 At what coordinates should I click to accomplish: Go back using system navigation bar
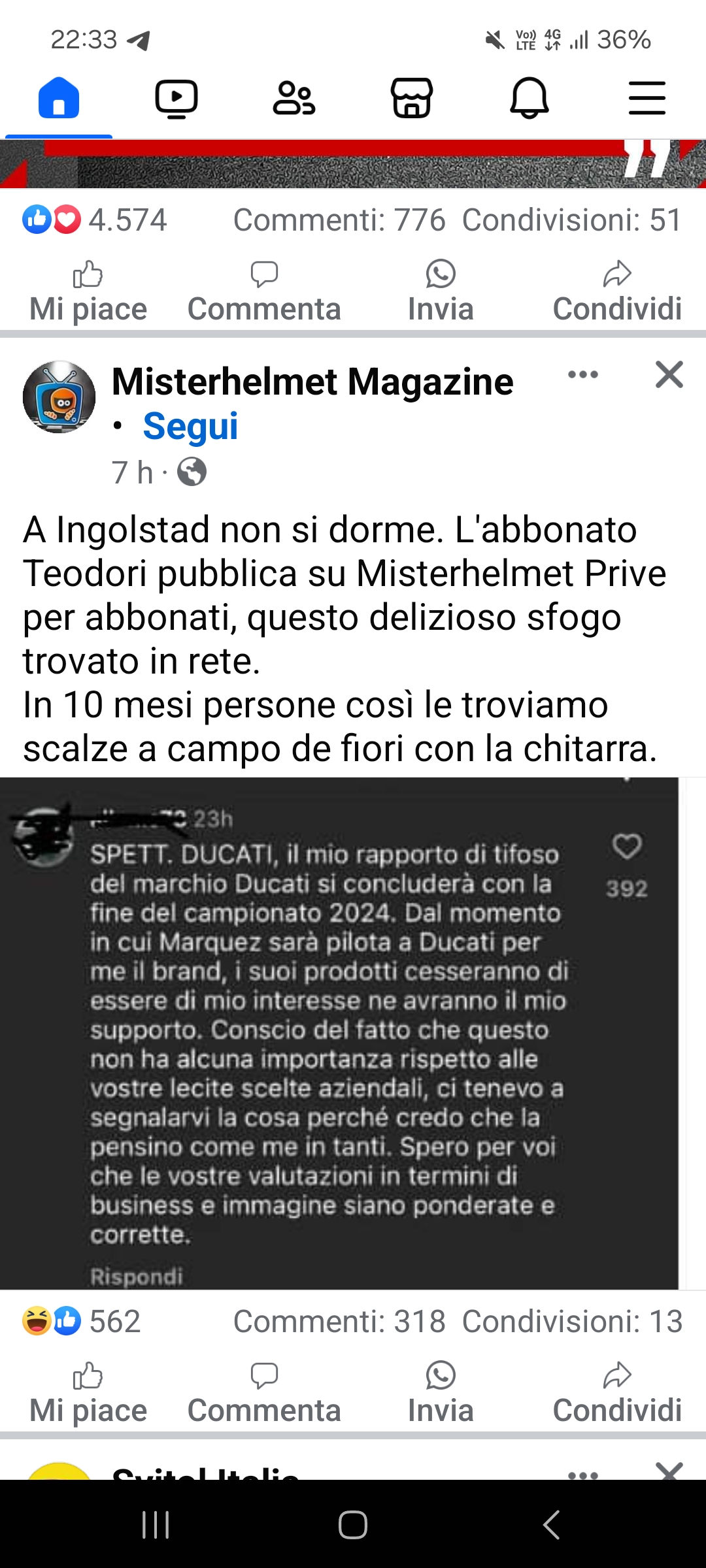551,1524
